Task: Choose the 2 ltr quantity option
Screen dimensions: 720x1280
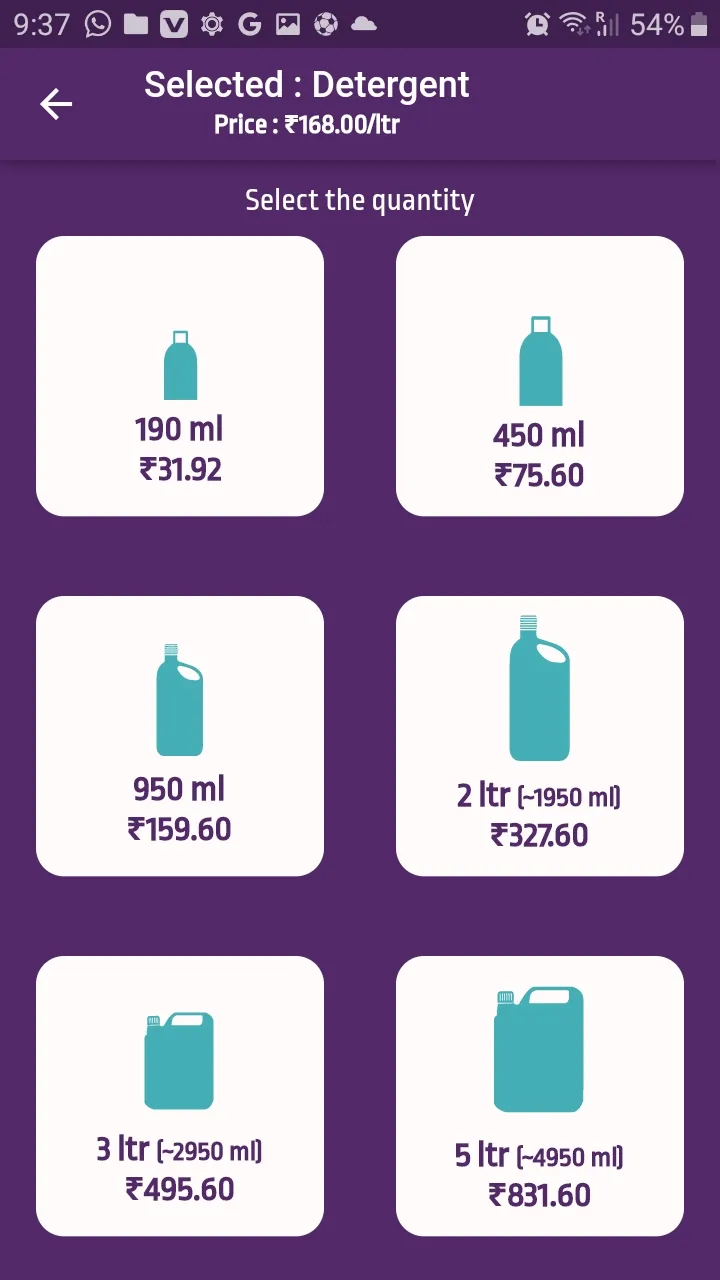Action: pos(540,735)
